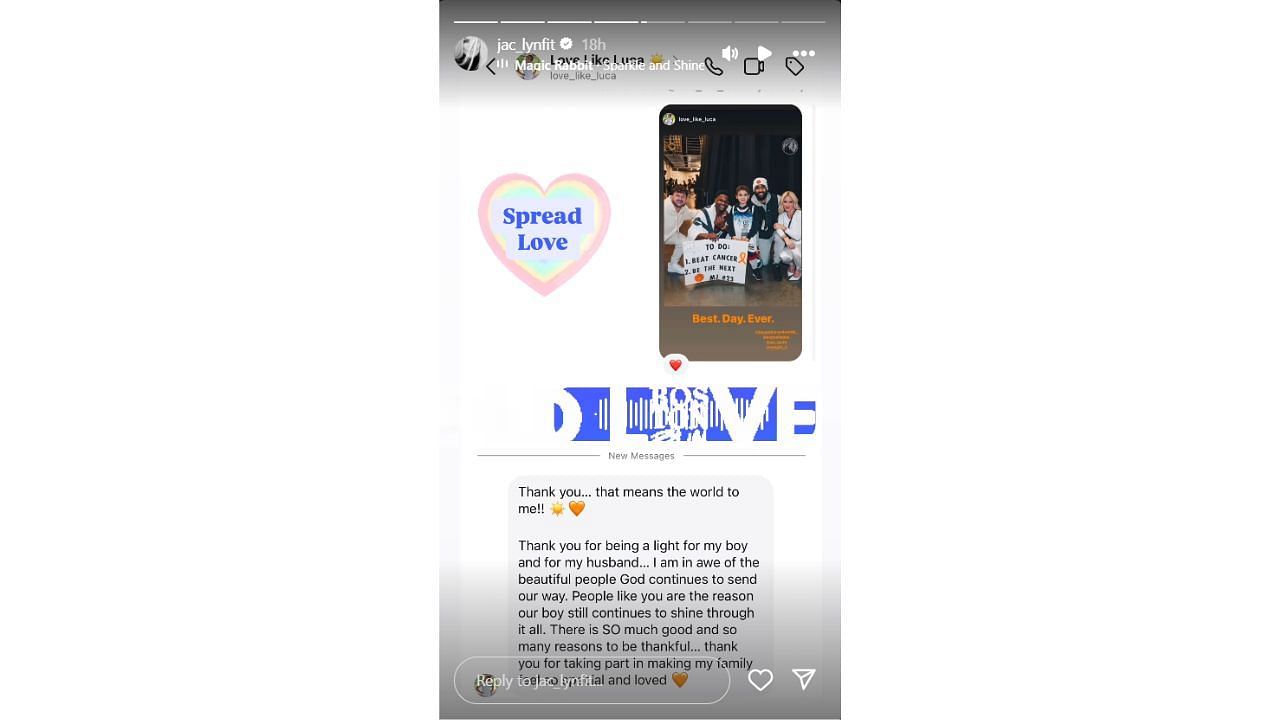Share this story via paper plane
The height and width of the screenshot is (720, 1280).
click(x=804, y=680)
